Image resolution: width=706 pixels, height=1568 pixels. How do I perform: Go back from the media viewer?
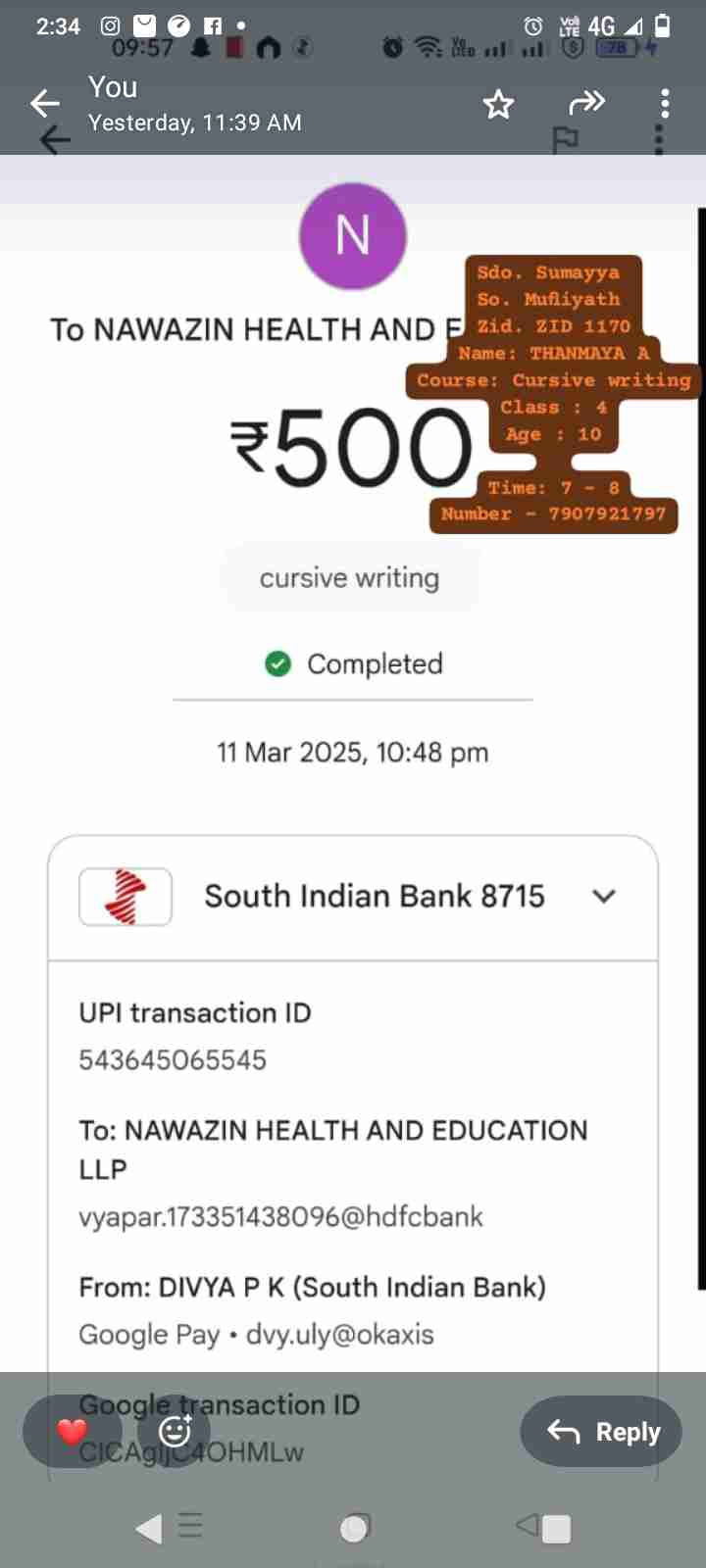tap(44, 103)
